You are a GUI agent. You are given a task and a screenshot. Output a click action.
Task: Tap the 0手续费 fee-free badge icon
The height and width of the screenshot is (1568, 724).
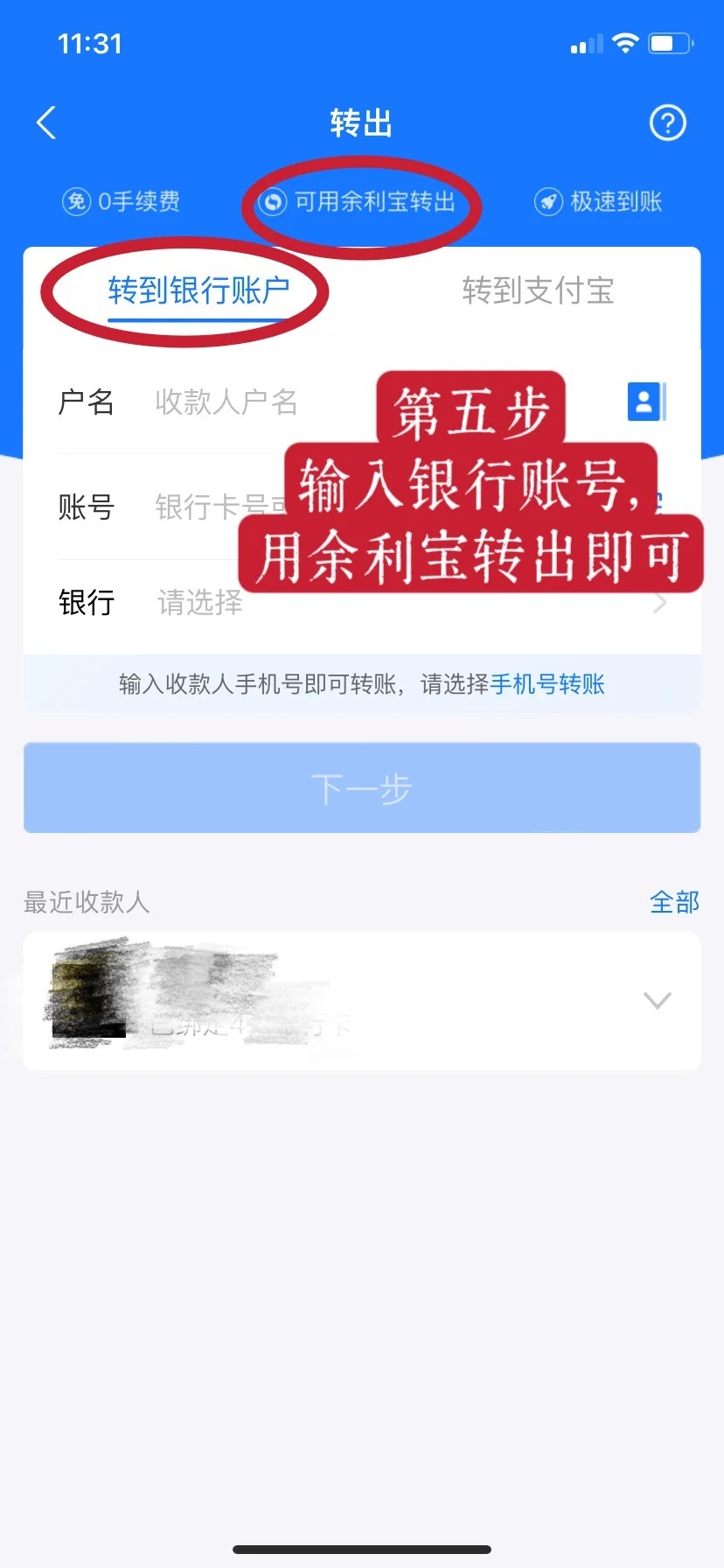tap(76, 201)
